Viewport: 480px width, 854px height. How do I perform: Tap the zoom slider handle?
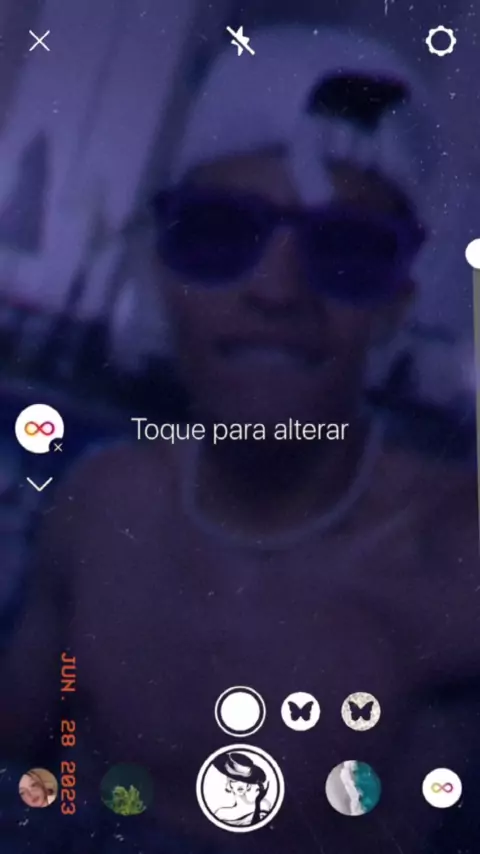point(474,253)
